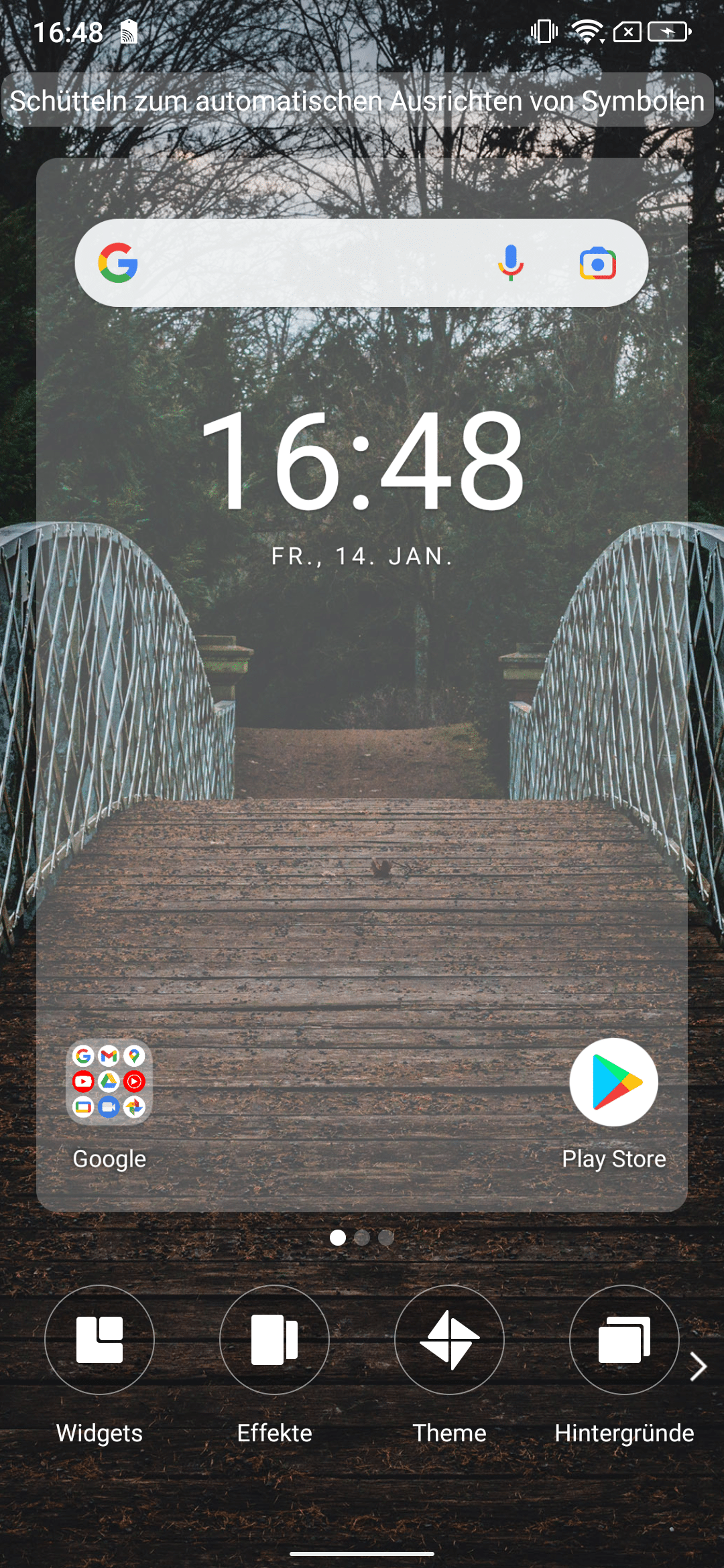
Task: Tap the Google search bar
Action: (x=361, y=263)
